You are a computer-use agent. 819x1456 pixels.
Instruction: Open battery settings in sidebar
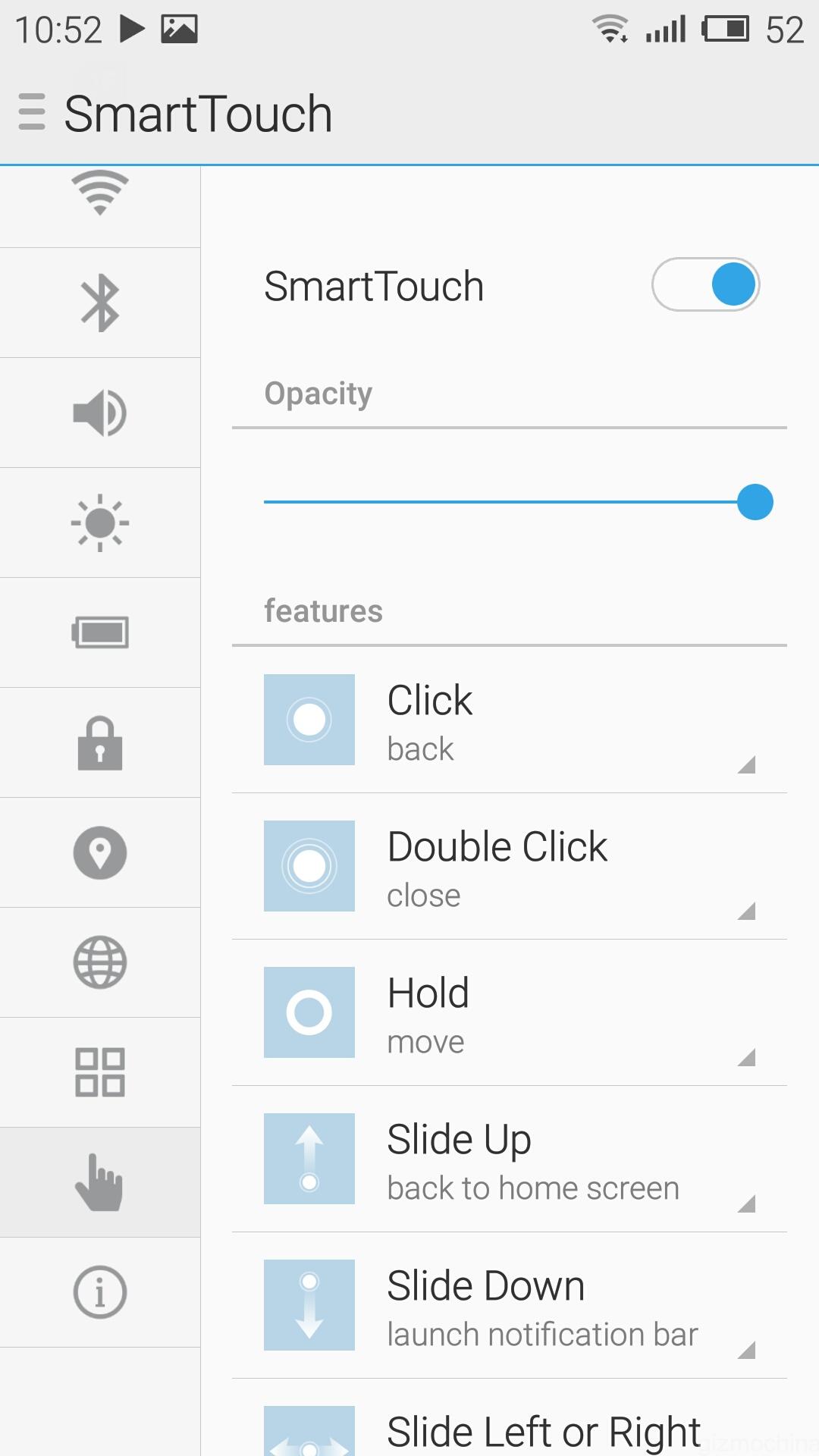[x=100, y=632]
